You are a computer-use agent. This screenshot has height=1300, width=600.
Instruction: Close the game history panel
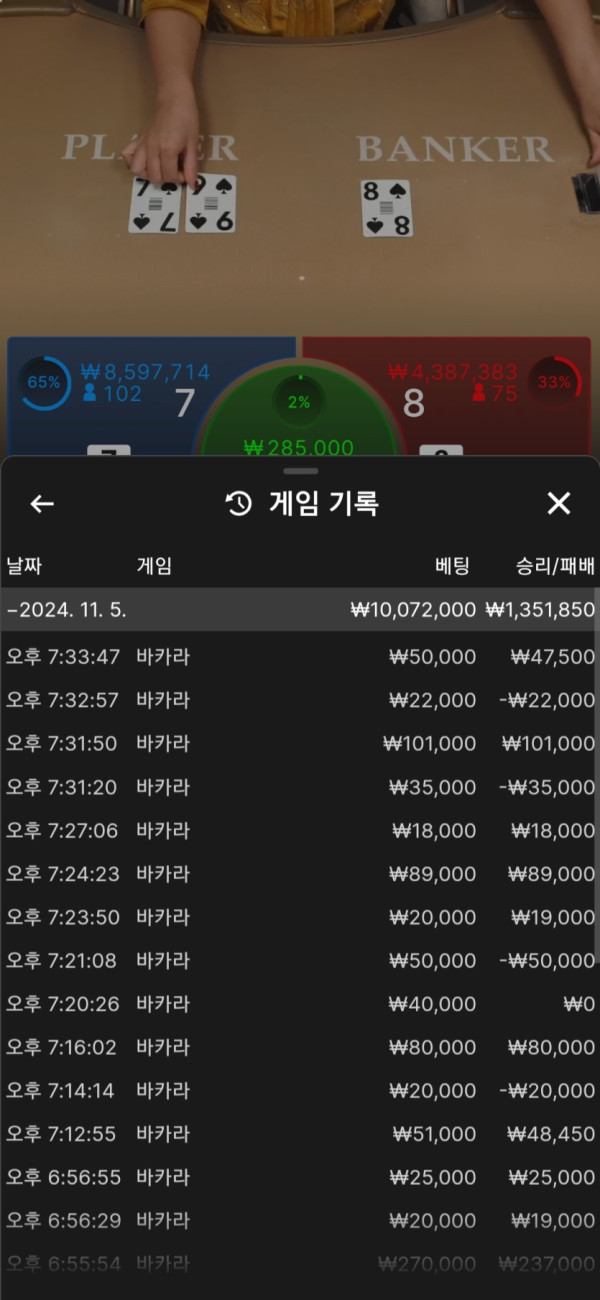(x=558, y=504)
